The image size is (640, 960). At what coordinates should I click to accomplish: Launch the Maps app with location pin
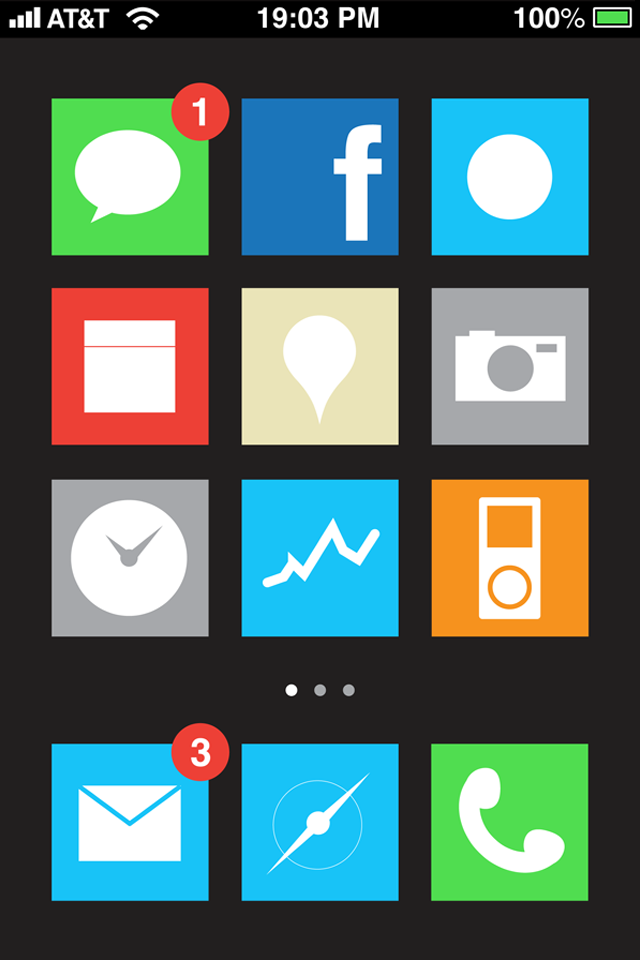click(320, 366)
